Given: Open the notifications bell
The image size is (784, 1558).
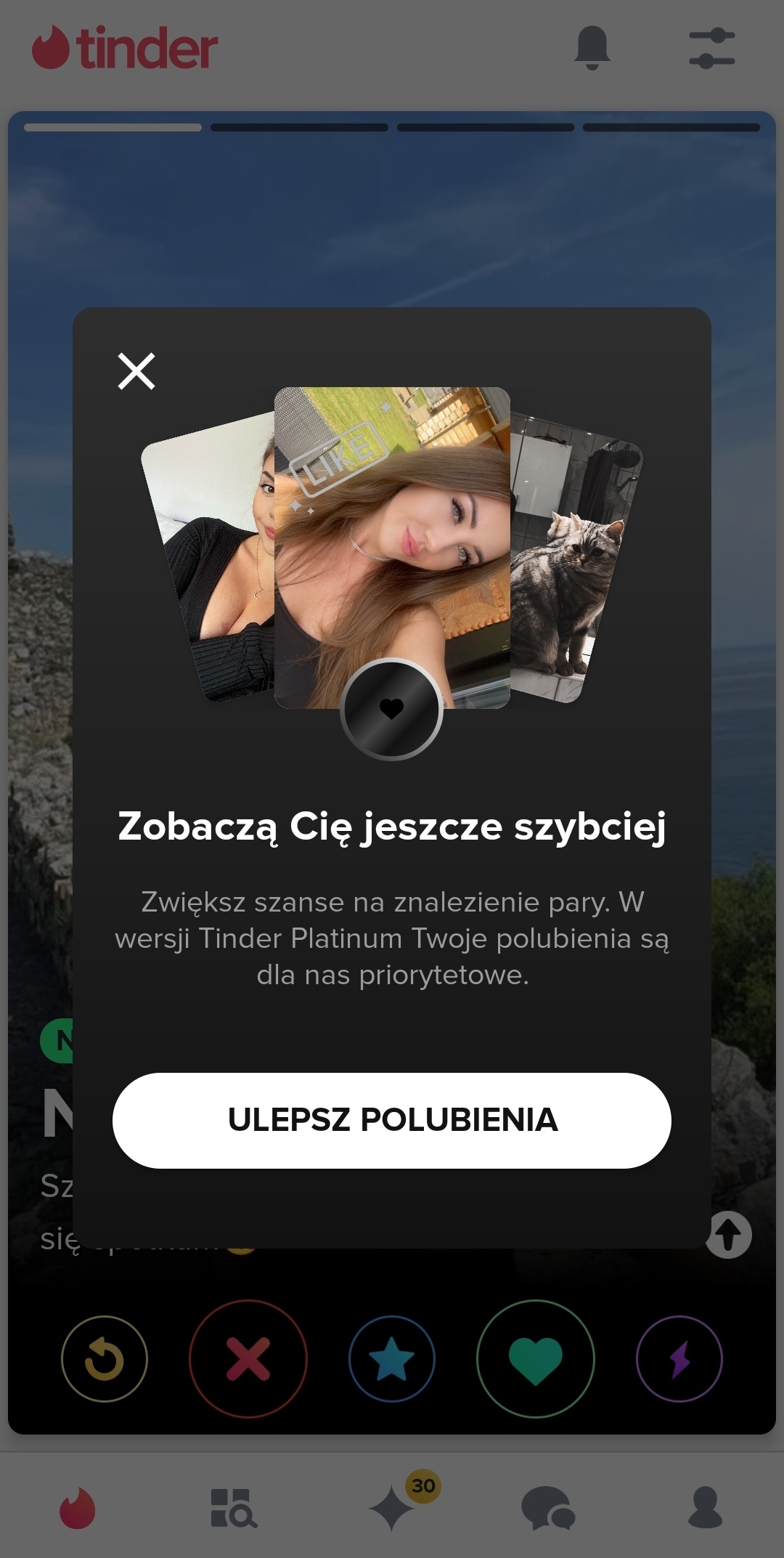Looking at the screenshot, I should click(x=592, y=47).
